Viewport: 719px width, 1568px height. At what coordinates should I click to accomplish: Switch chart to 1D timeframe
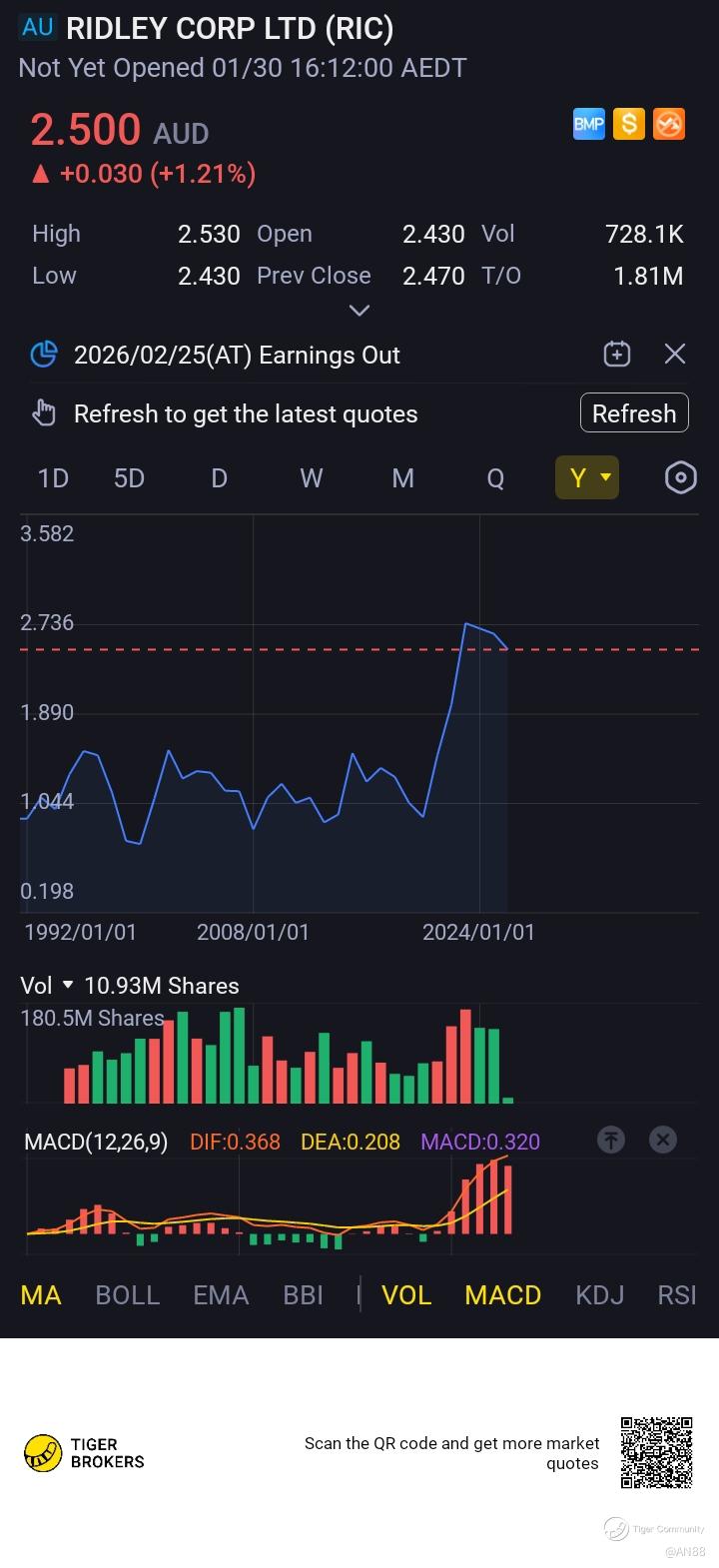(53, 478)
